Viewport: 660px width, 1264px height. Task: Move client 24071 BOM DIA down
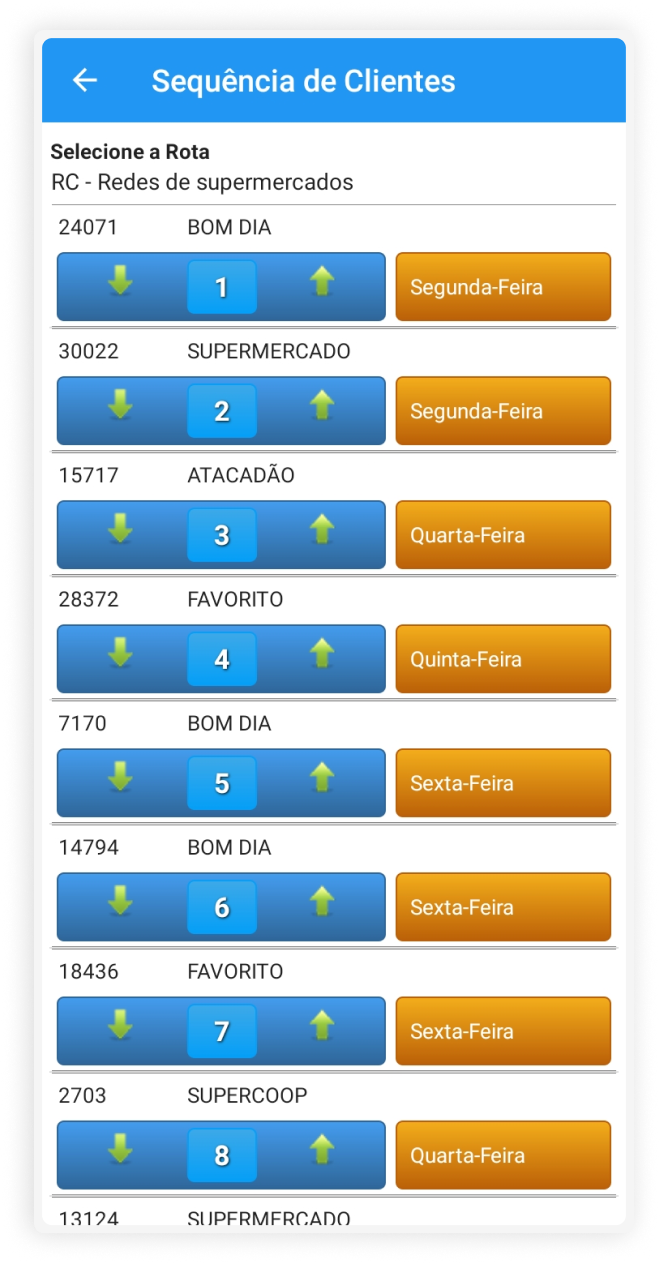point(120,283)
